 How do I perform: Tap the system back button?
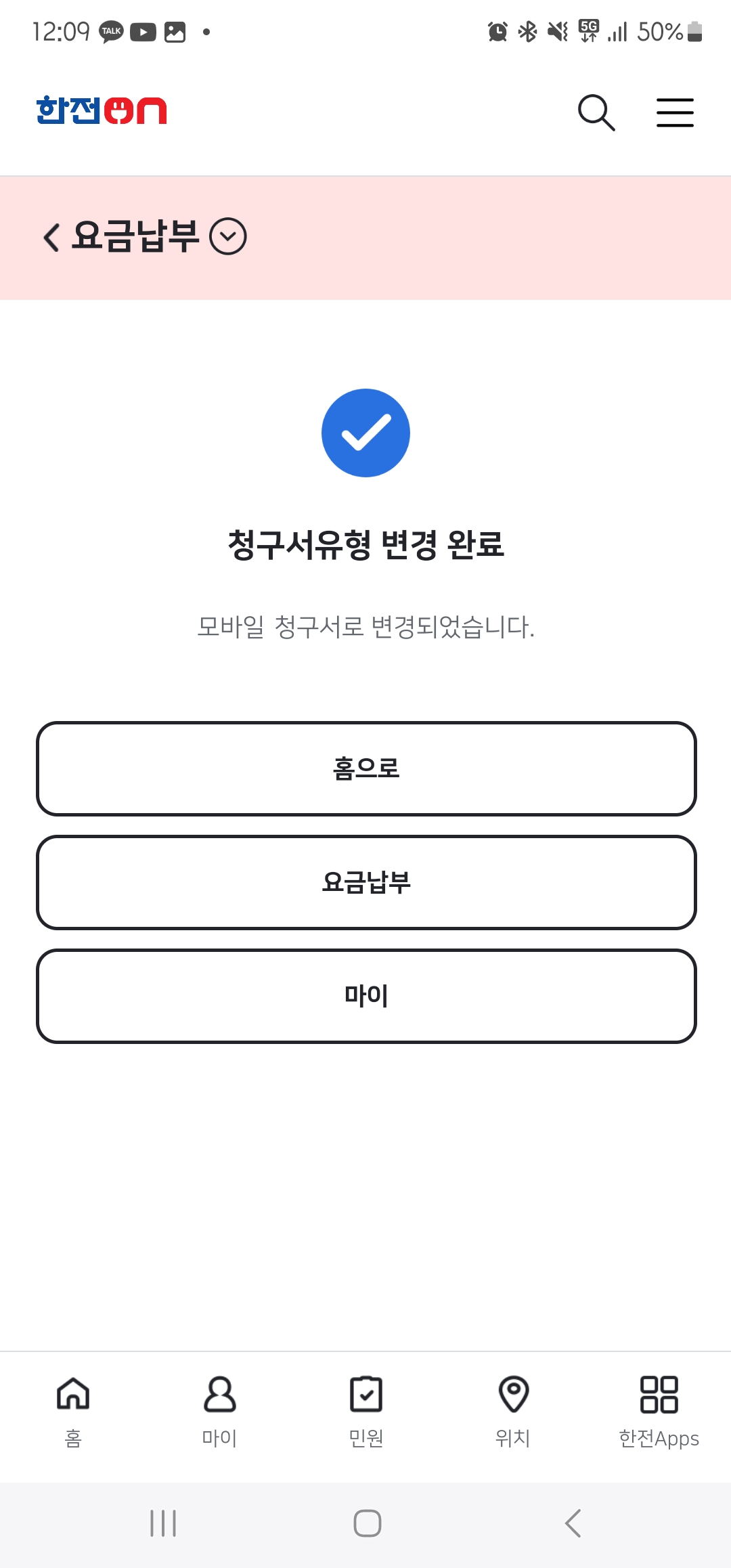(573, 1523)
